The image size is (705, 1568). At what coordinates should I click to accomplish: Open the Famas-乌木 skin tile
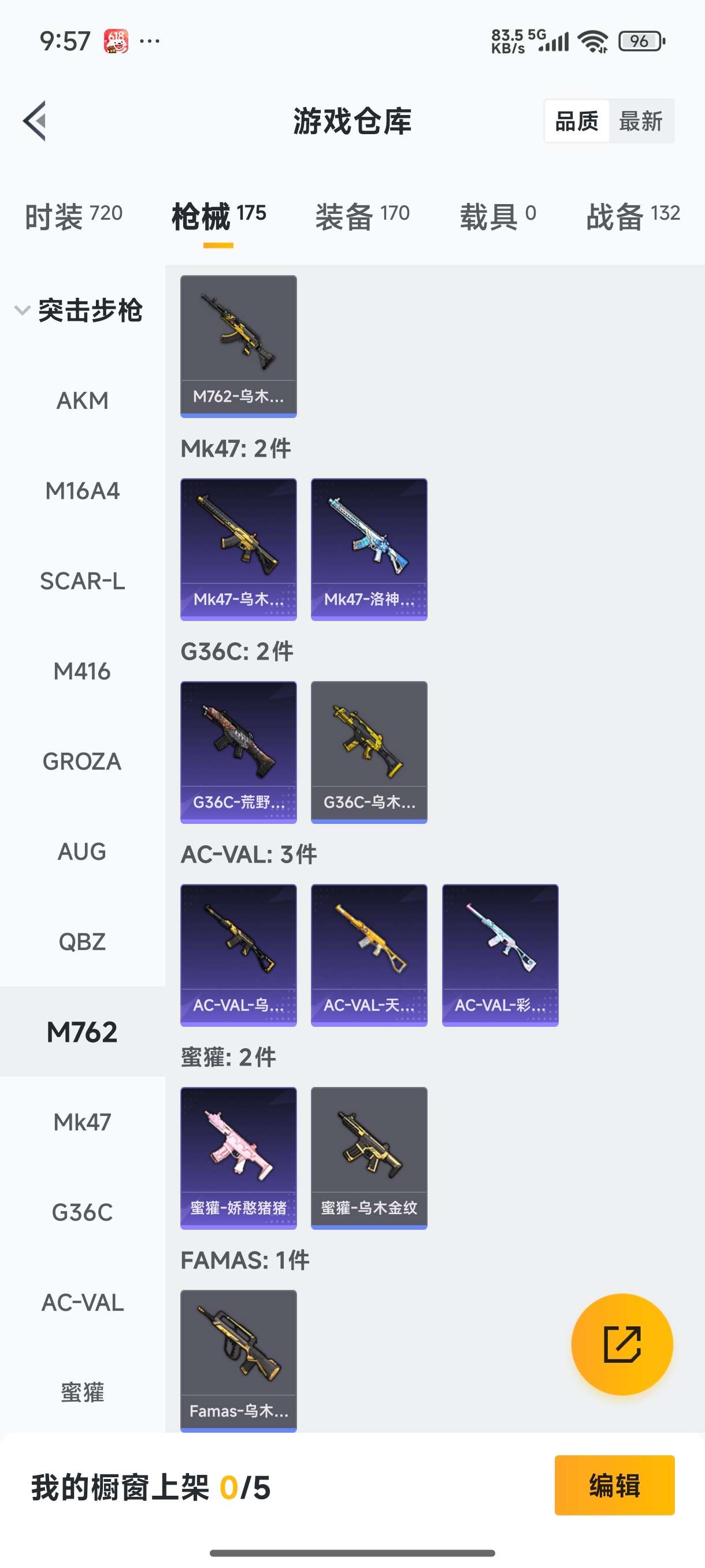point(239,1360)
